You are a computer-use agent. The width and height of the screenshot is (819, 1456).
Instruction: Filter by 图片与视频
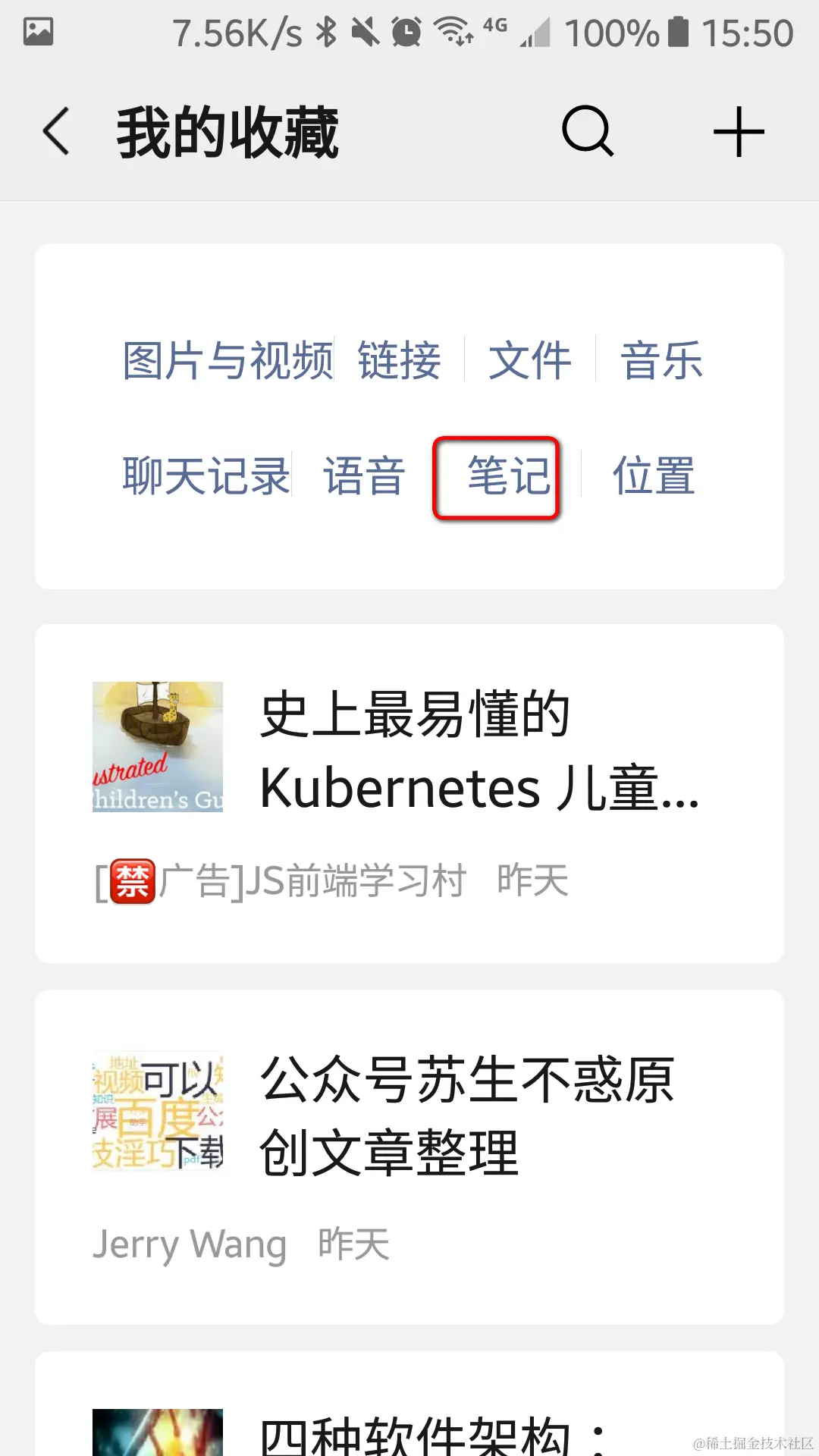[227, 360]
